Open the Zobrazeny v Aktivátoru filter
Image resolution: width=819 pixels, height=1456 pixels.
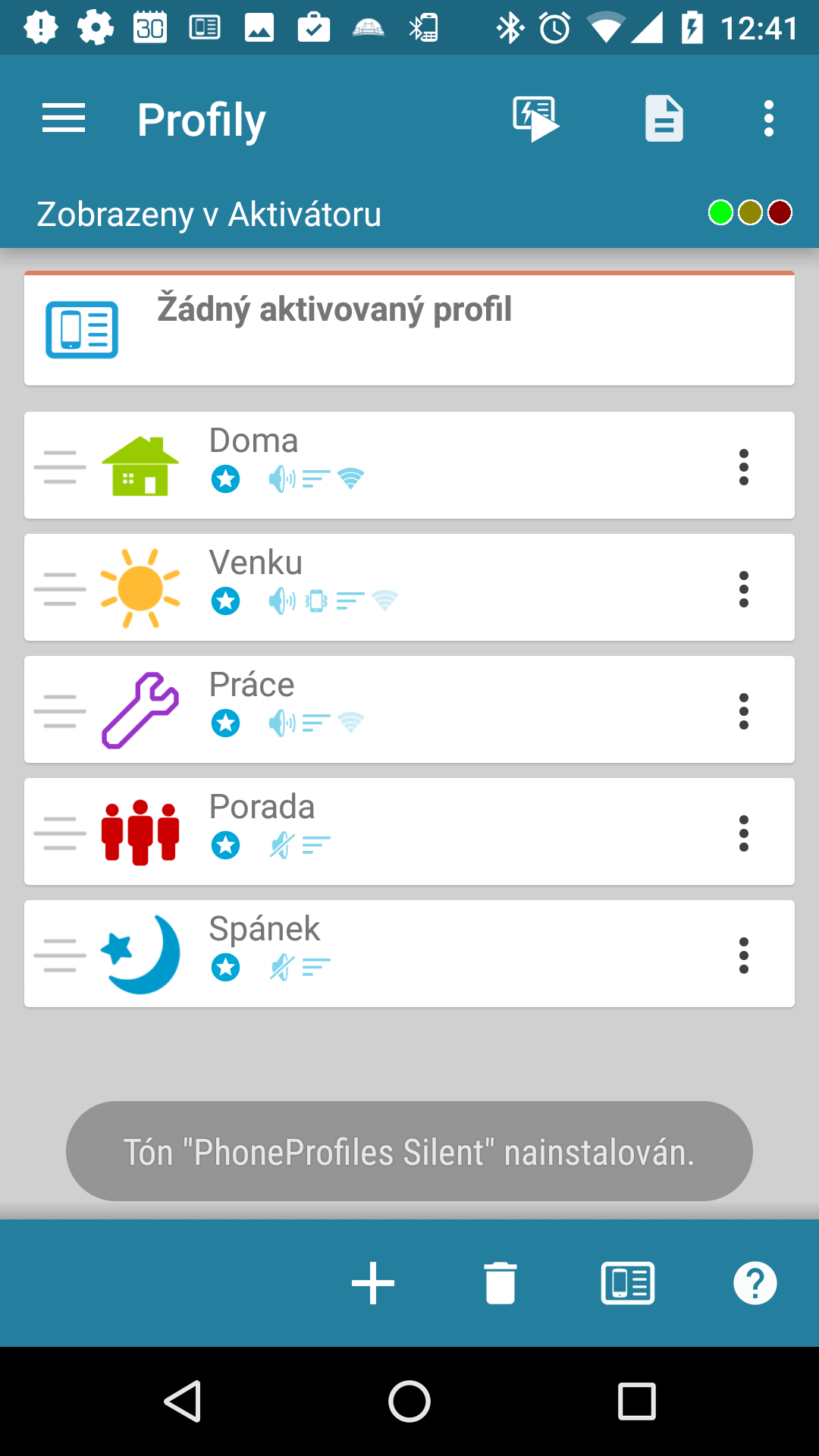[209, 215]
